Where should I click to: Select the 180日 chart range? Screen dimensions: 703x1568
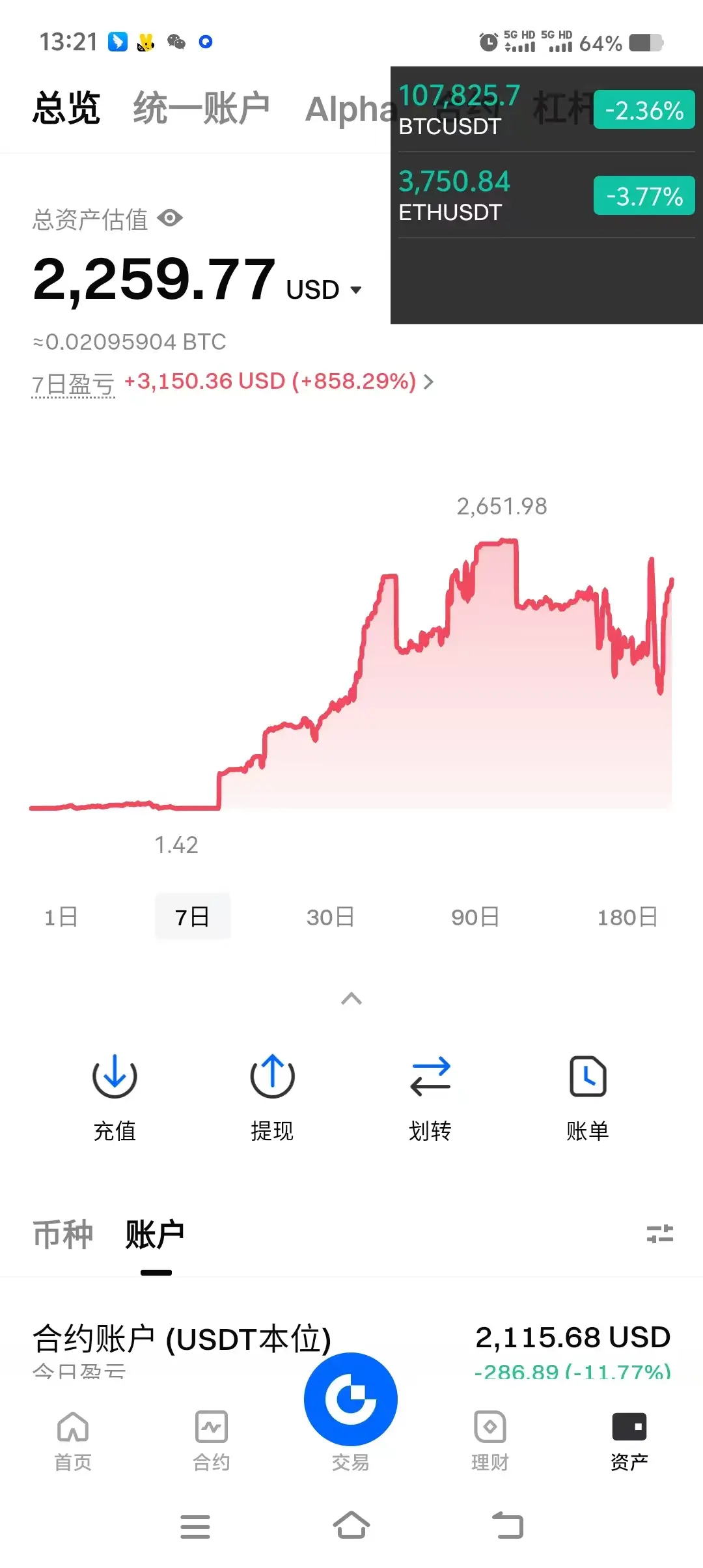(627, 917)
